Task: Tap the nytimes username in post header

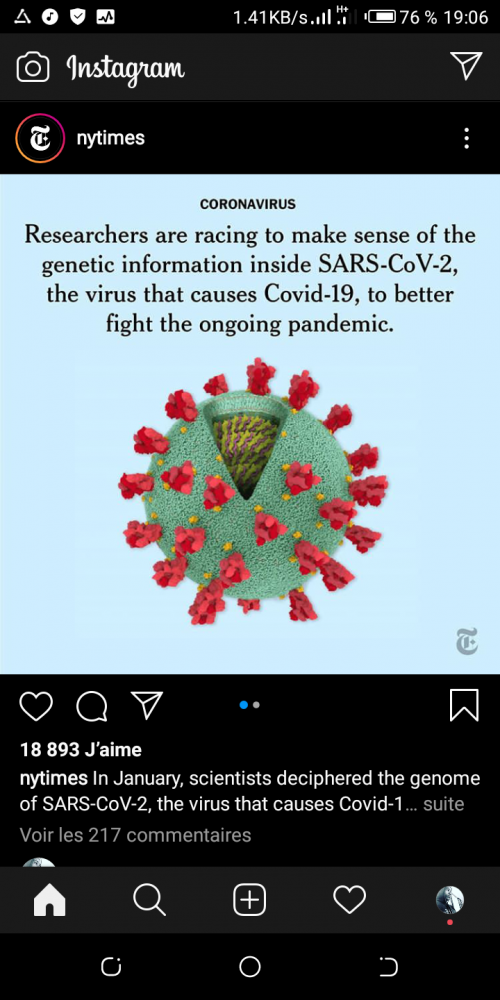Action: 110,138
